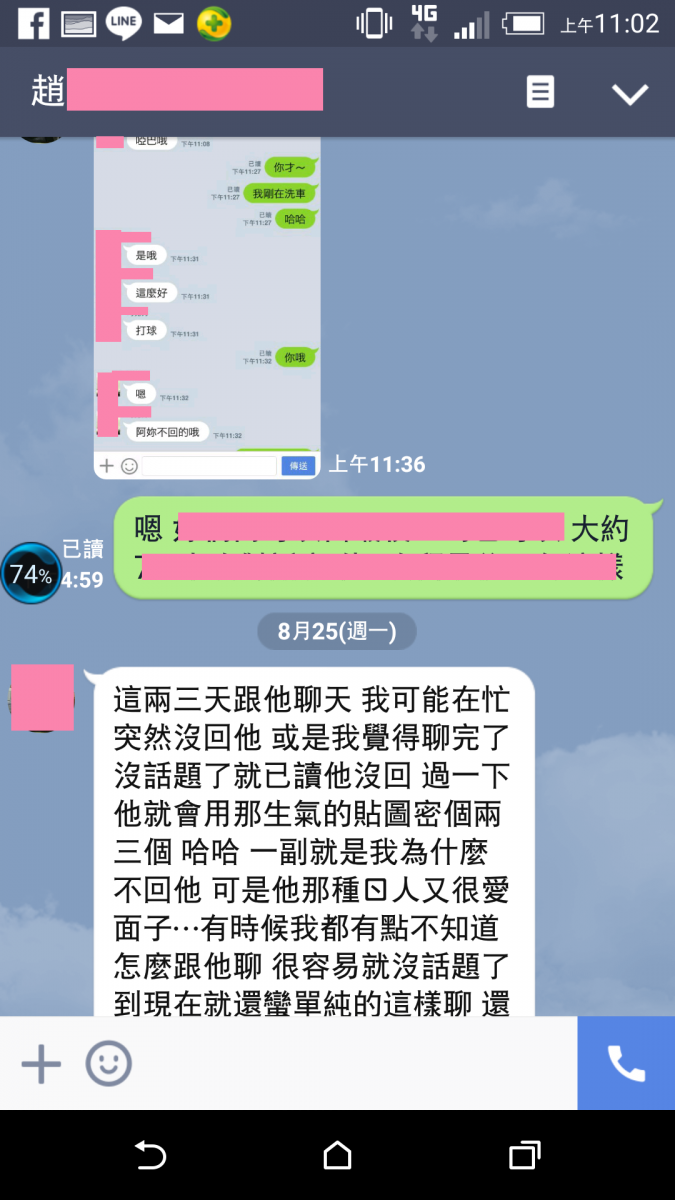Go to the home screen
Image resolution: width=675 pixels, height=1200 pixels.
point(337,1157)
